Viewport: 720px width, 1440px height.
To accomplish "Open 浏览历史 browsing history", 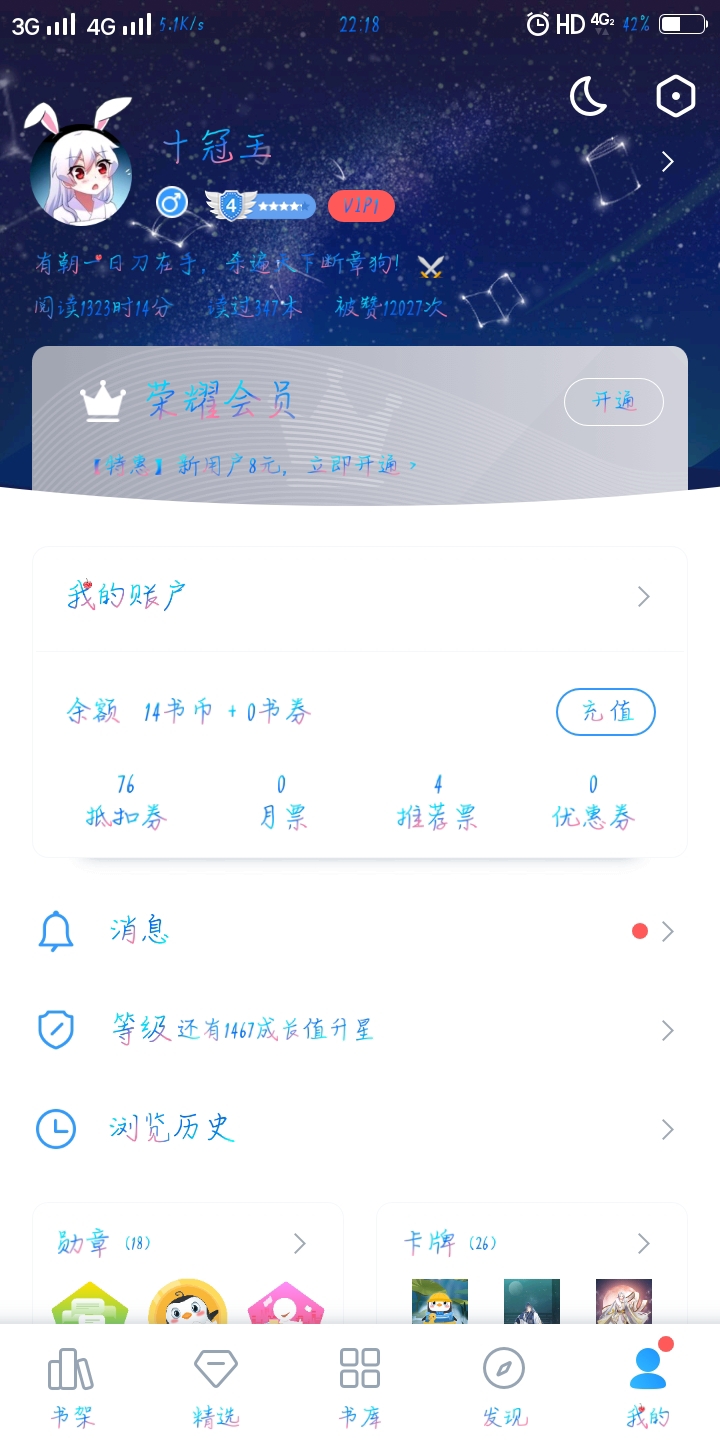I will pyautogui.click(x=360, y=1129).
